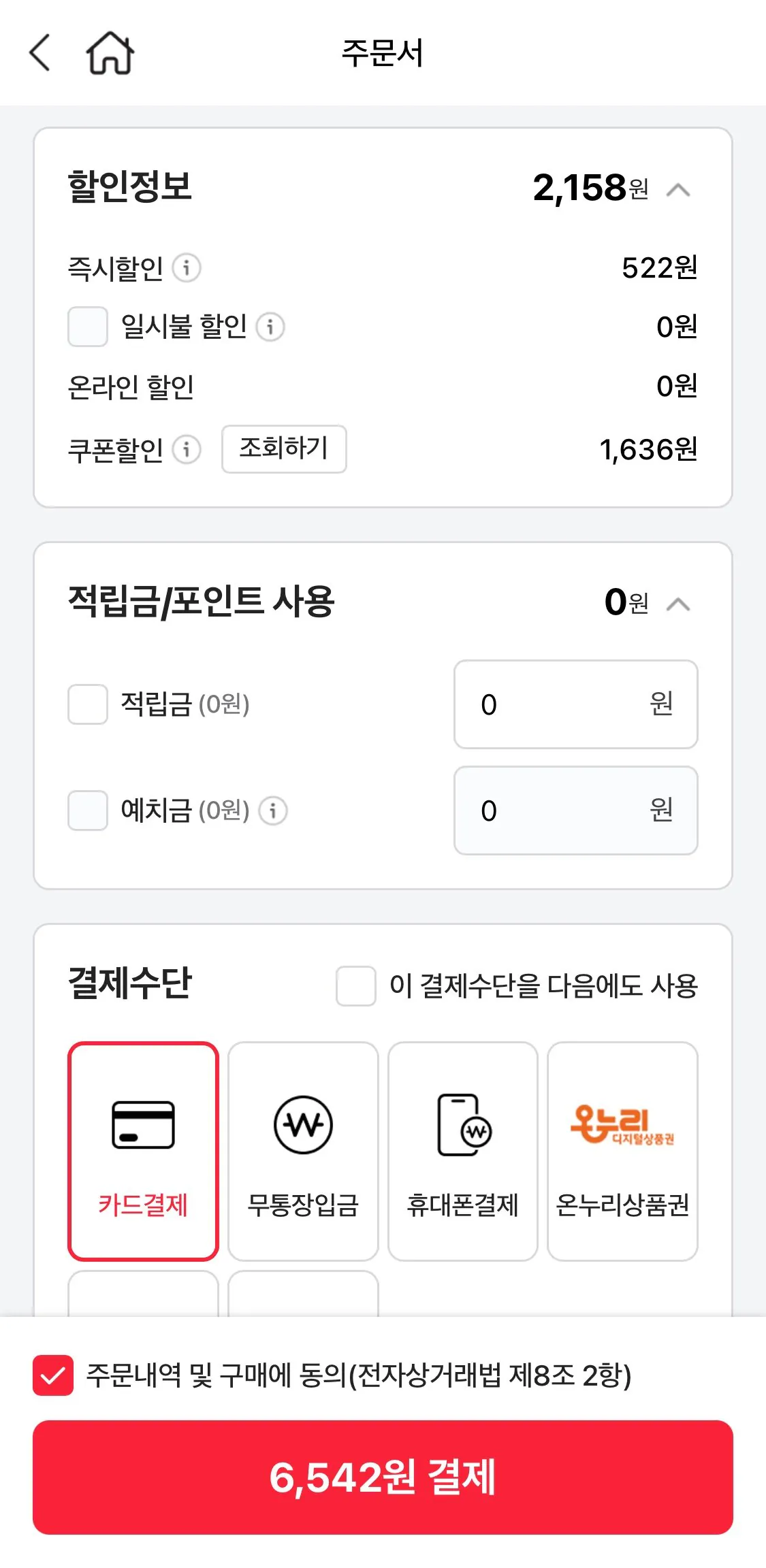
Task: Click the 조회하기 coupon lookup button
Action: (x=283, y=449)
